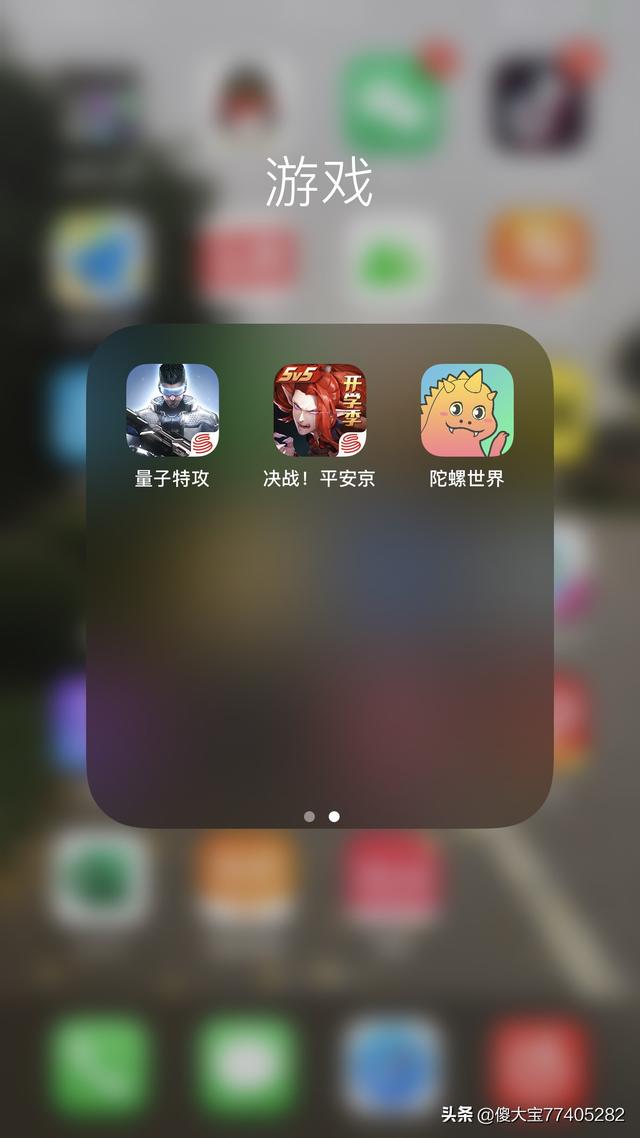Tap the folder page indicator dots

click(x=321, y=816)
